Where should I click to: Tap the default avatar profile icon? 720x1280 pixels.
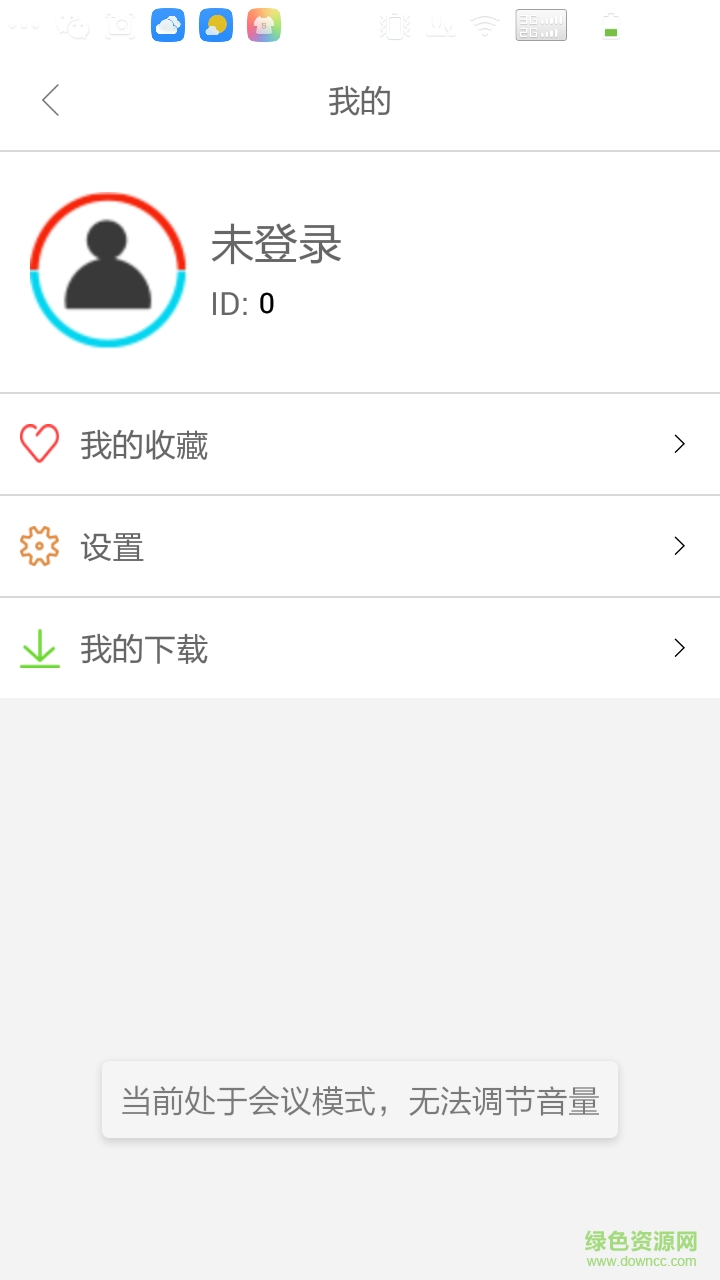107,270
